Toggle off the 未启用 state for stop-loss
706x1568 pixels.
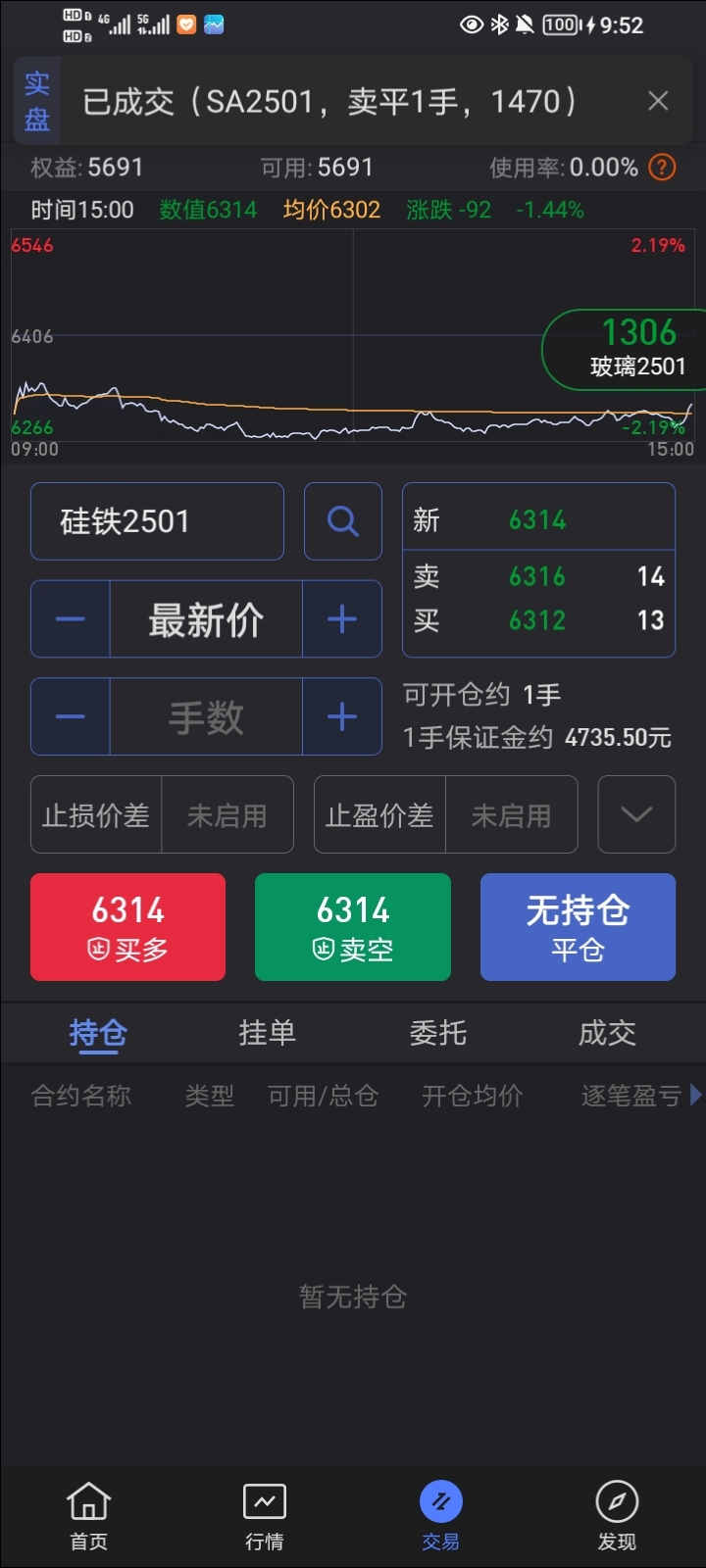click(227, 814)
